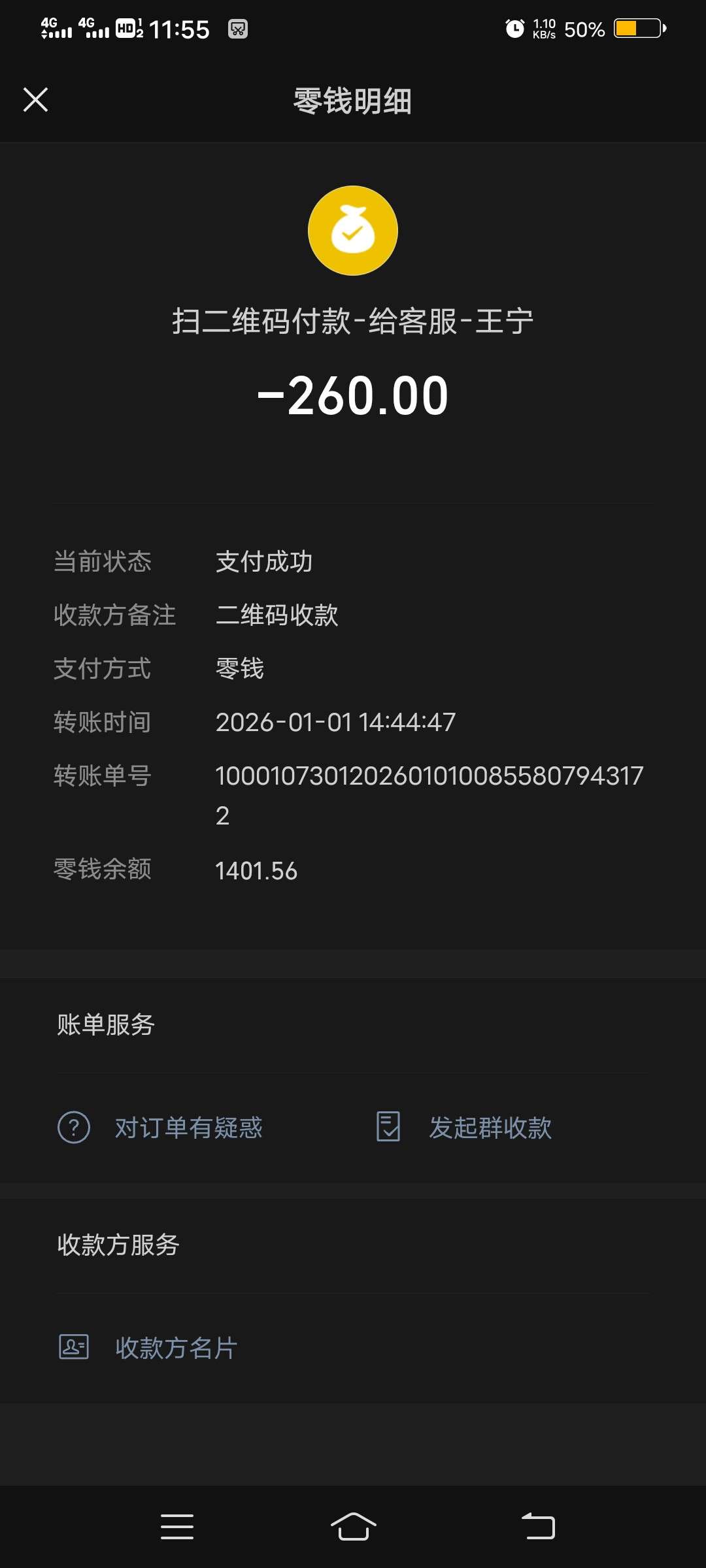Image resolution: width=706 pixels, height=1568 pixels.
Task: Close the 零钱明细 page
Action: point(35,100)
